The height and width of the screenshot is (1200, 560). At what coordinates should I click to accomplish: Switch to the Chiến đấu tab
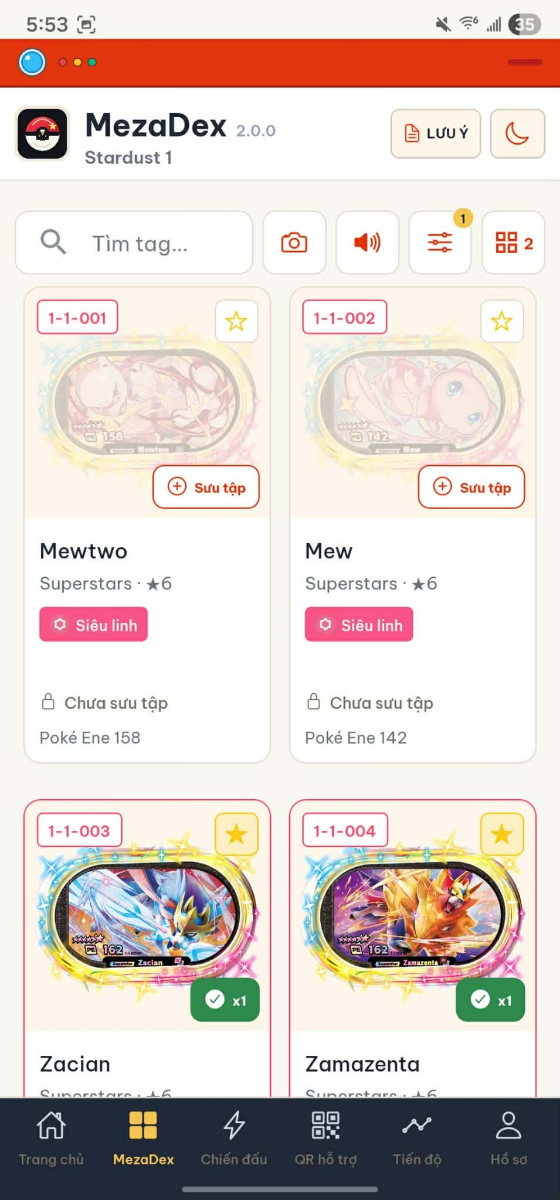point(234,1139)
